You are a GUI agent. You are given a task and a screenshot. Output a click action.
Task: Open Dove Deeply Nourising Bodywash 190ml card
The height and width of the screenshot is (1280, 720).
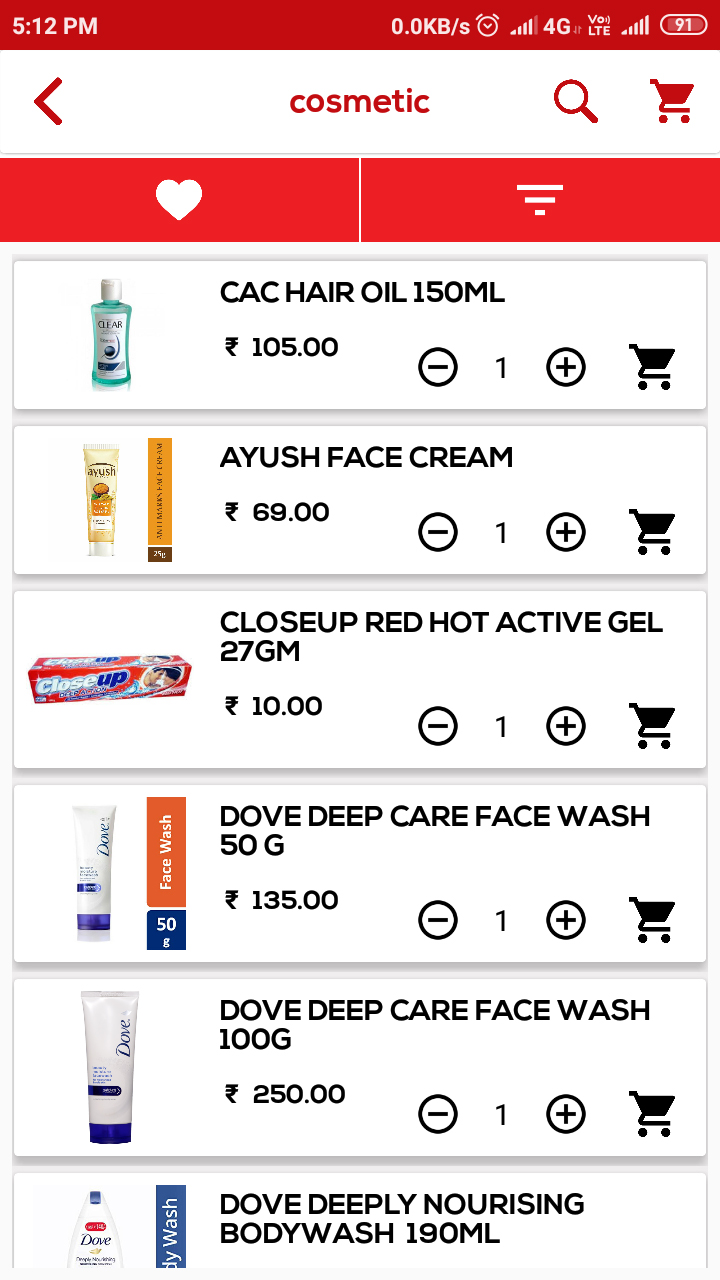coord(400,1219)
